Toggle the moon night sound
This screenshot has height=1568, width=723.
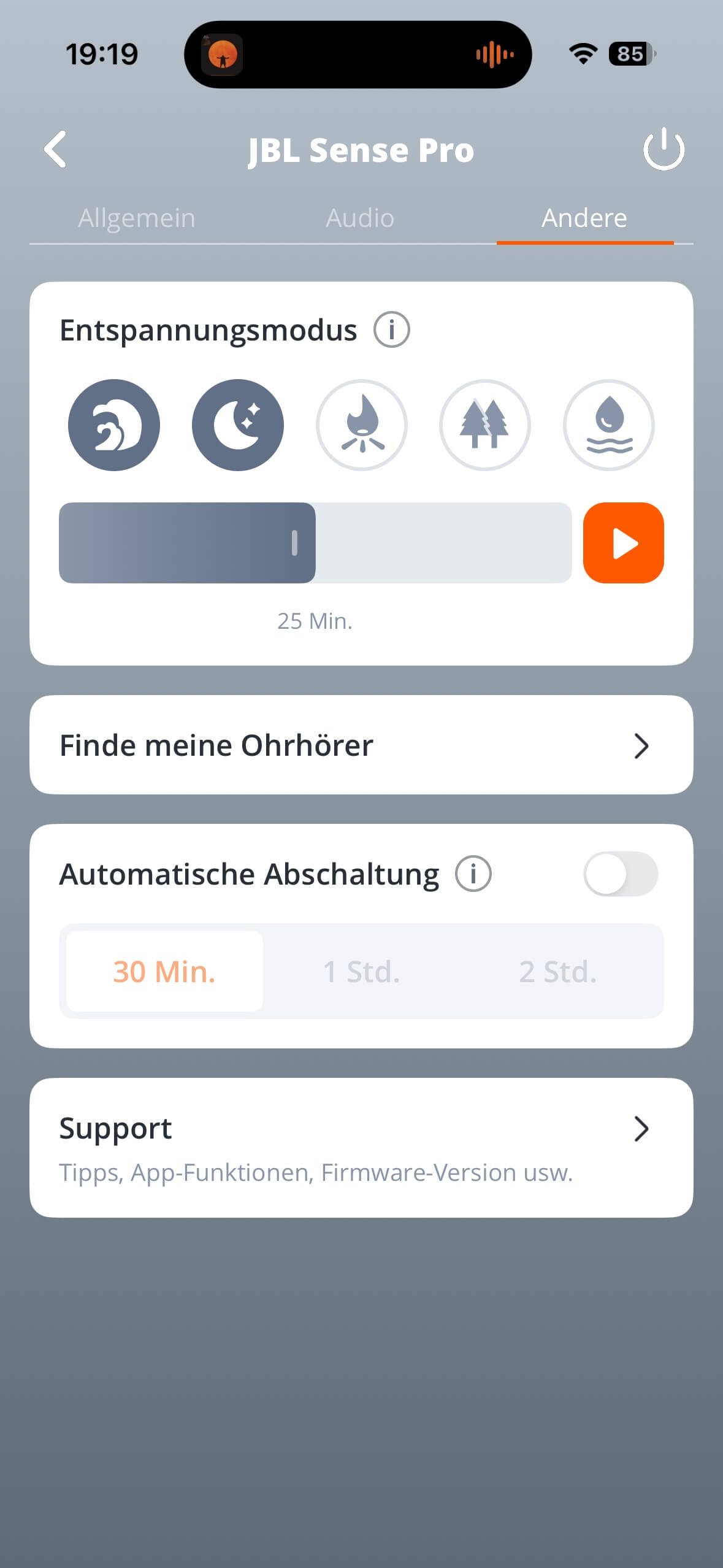tap(238, 425)
